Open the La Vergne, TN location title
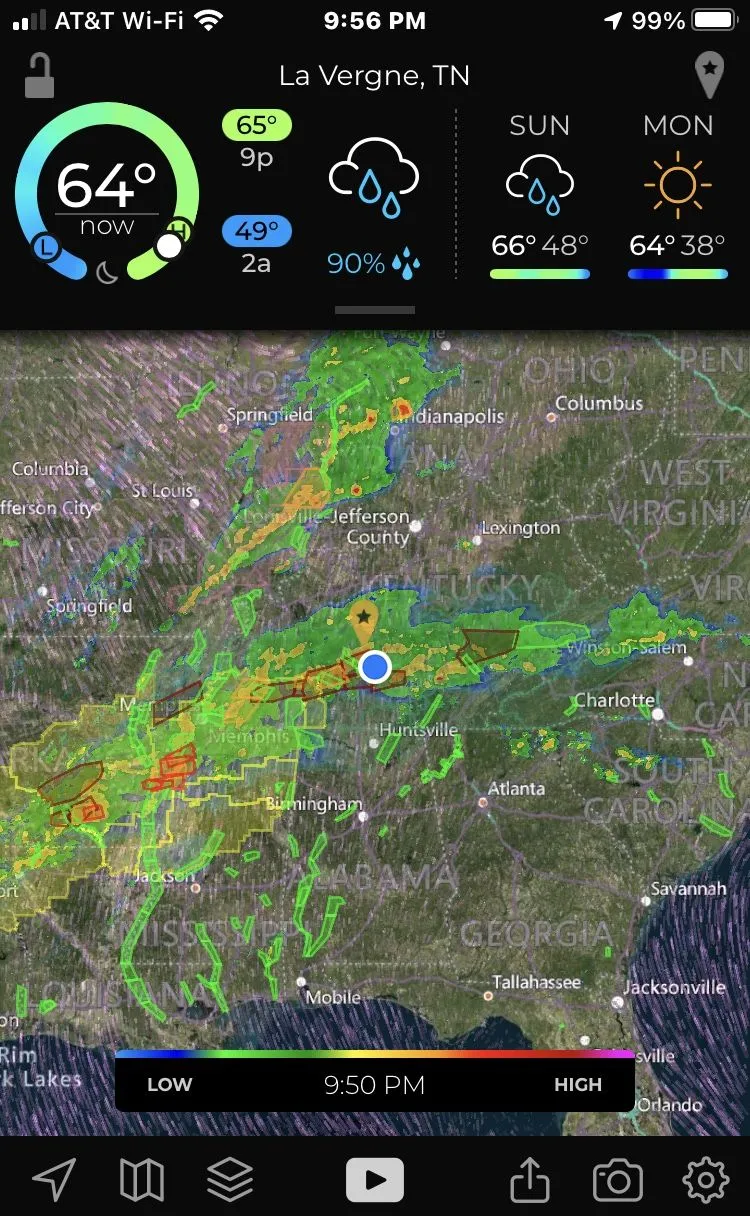750x1216 pixels. coord(374,76)
